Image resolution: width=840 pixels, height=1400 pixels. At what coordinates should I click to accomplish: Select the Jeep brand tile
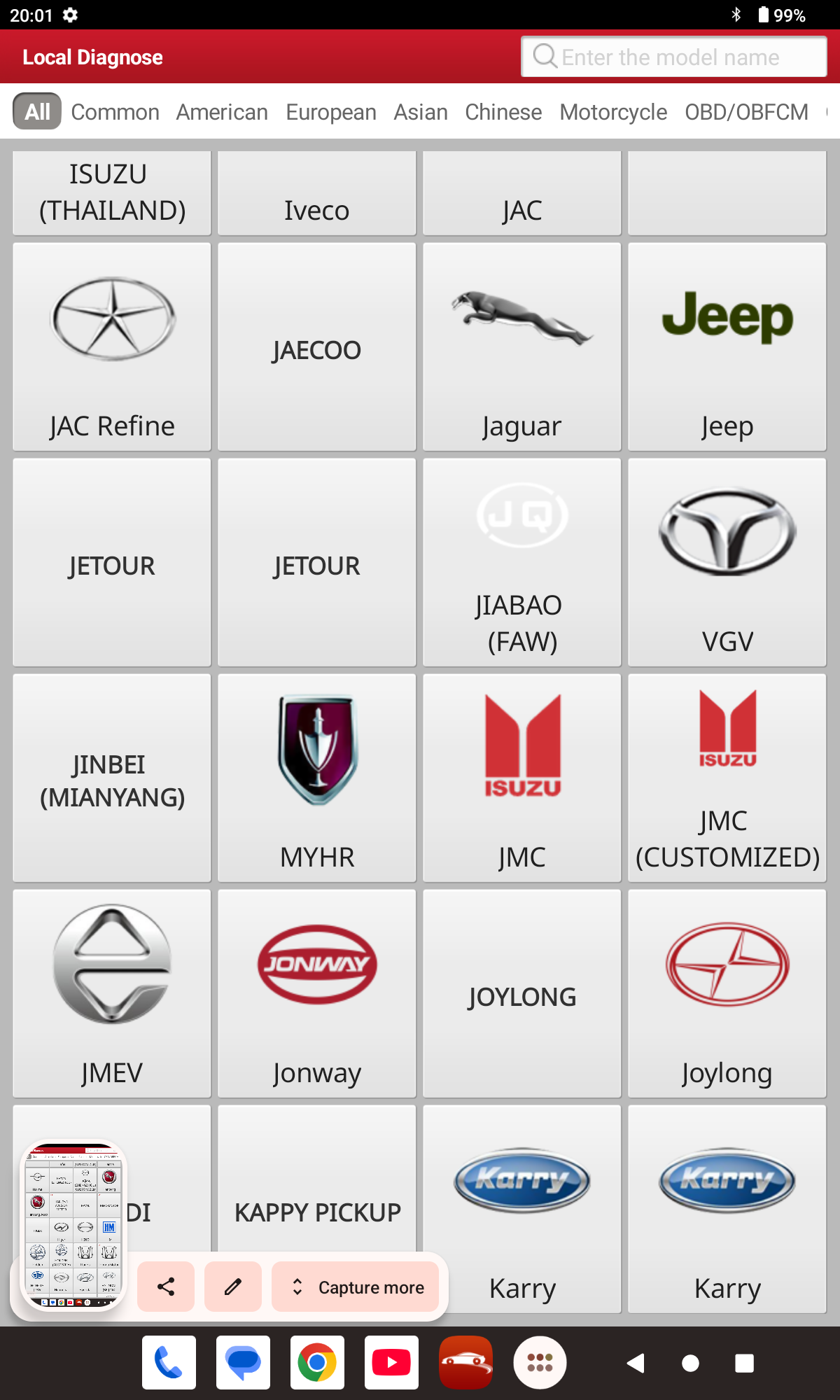tap(727, 347)
